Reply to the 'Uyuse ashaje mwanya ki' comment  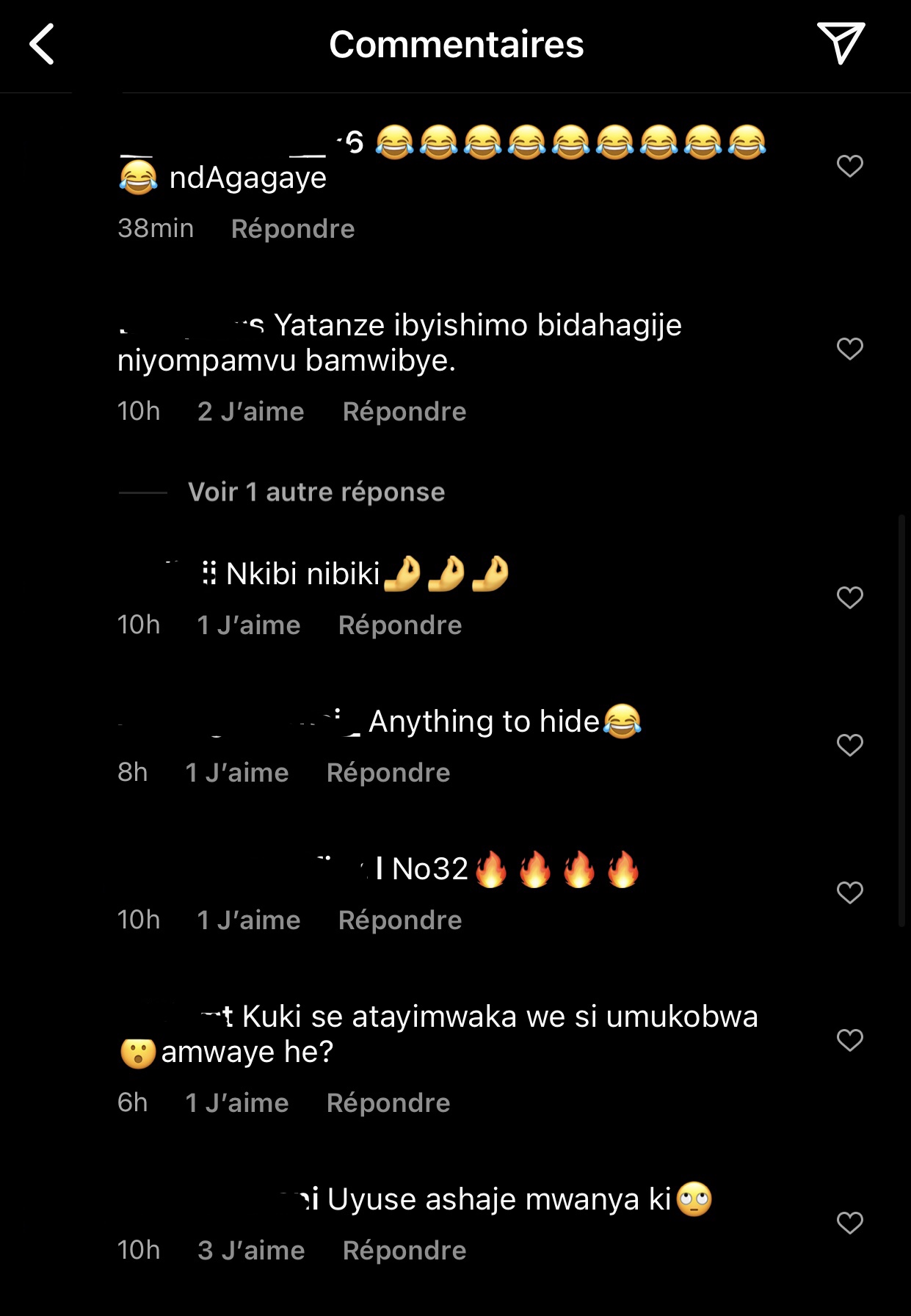[x=404, y=1251]
